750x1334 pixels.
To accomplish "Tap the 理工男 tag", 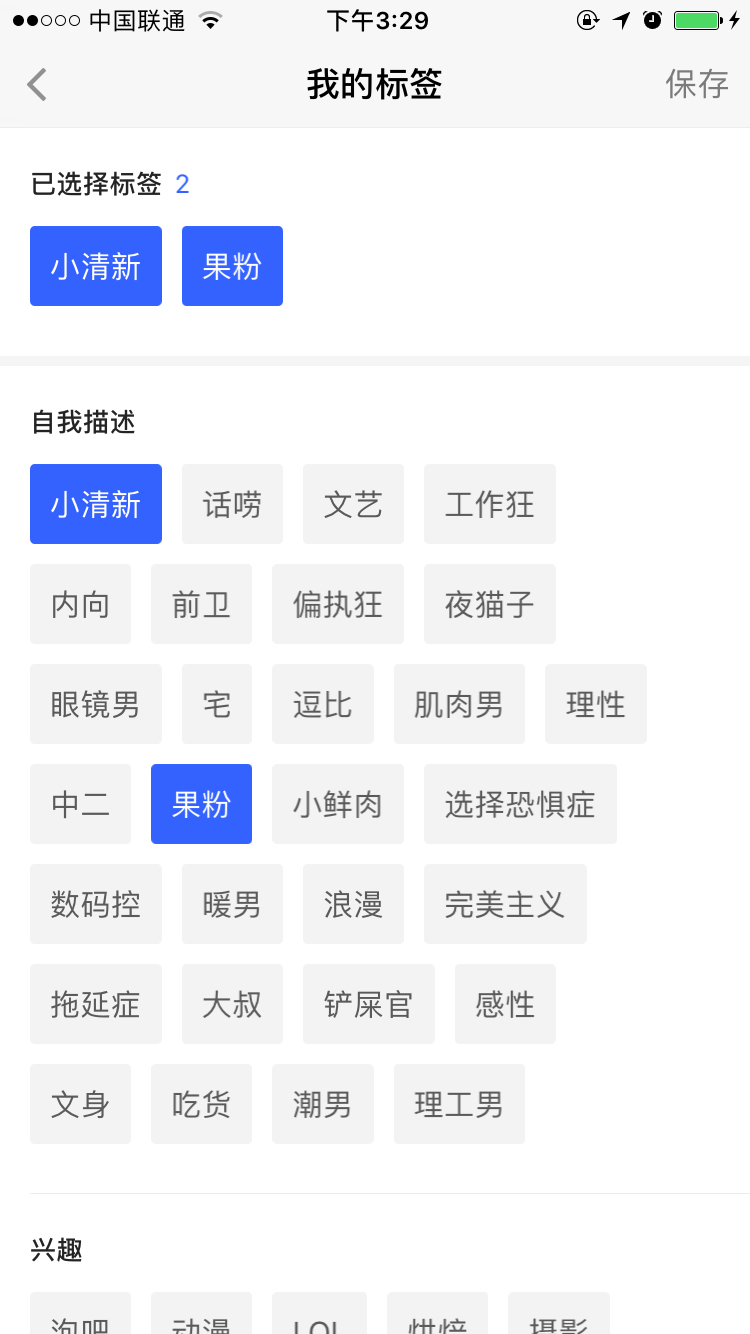I will coord(459,1104).
